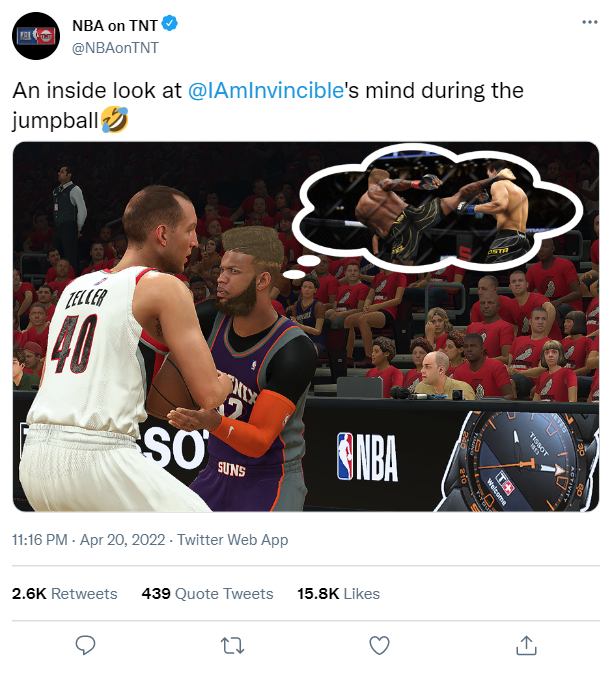The height and width of the screenshot is (682, 612).
Task: View the 2.6K Retweets list
Action: [x=64, y=594]
